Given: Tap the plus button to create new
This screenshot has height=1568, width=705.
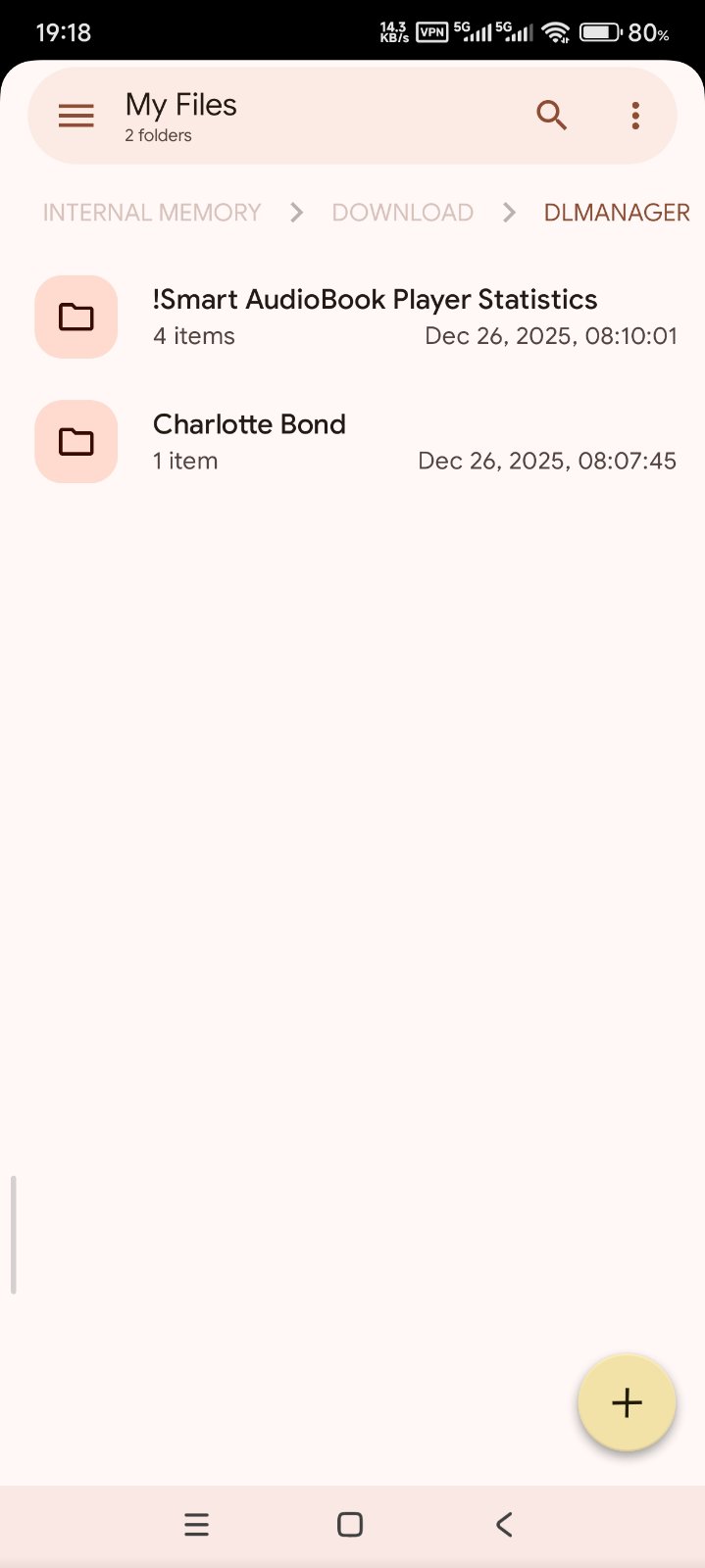Looking at the screenshot, I should click(x=627, y=1402).
